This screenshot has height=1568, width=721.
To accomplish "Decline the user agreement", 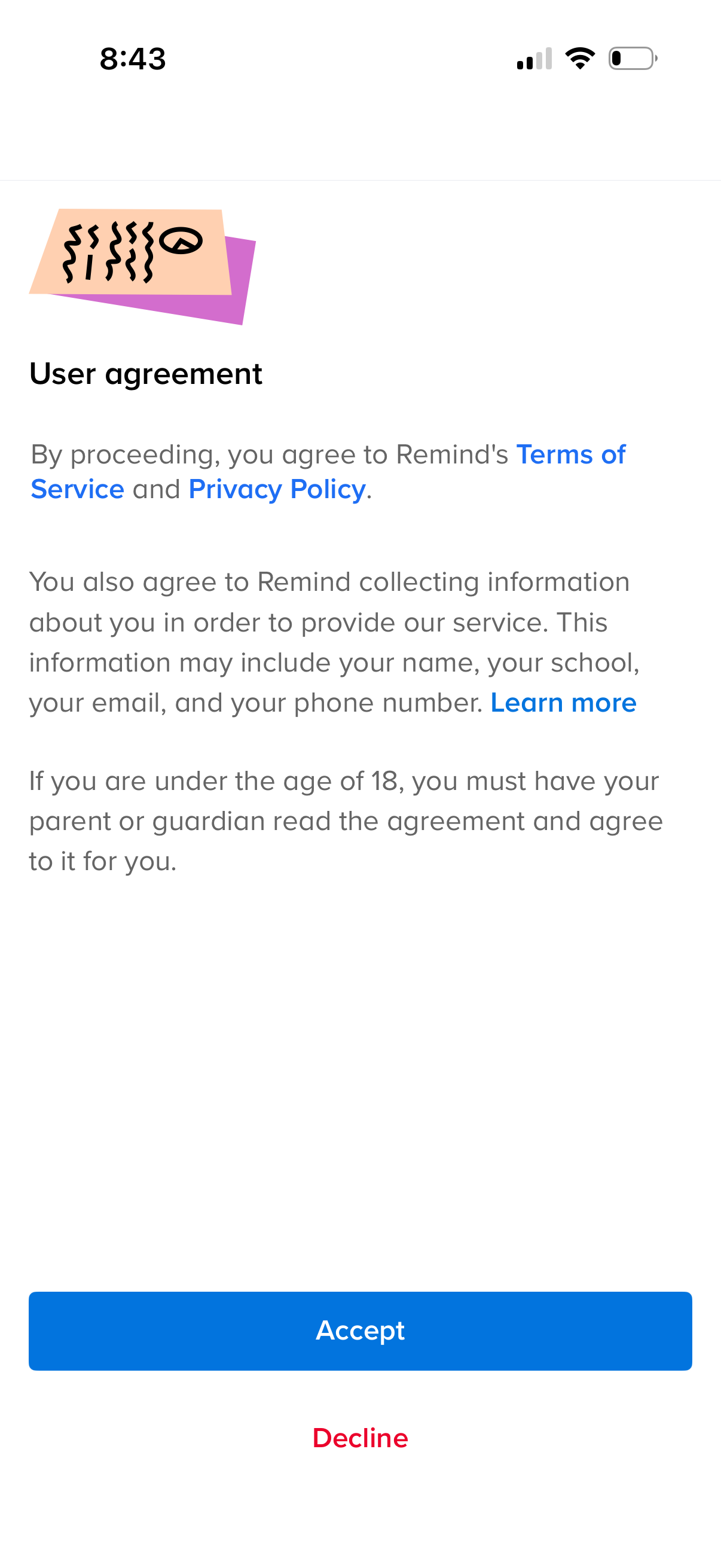I will 359,1438.
